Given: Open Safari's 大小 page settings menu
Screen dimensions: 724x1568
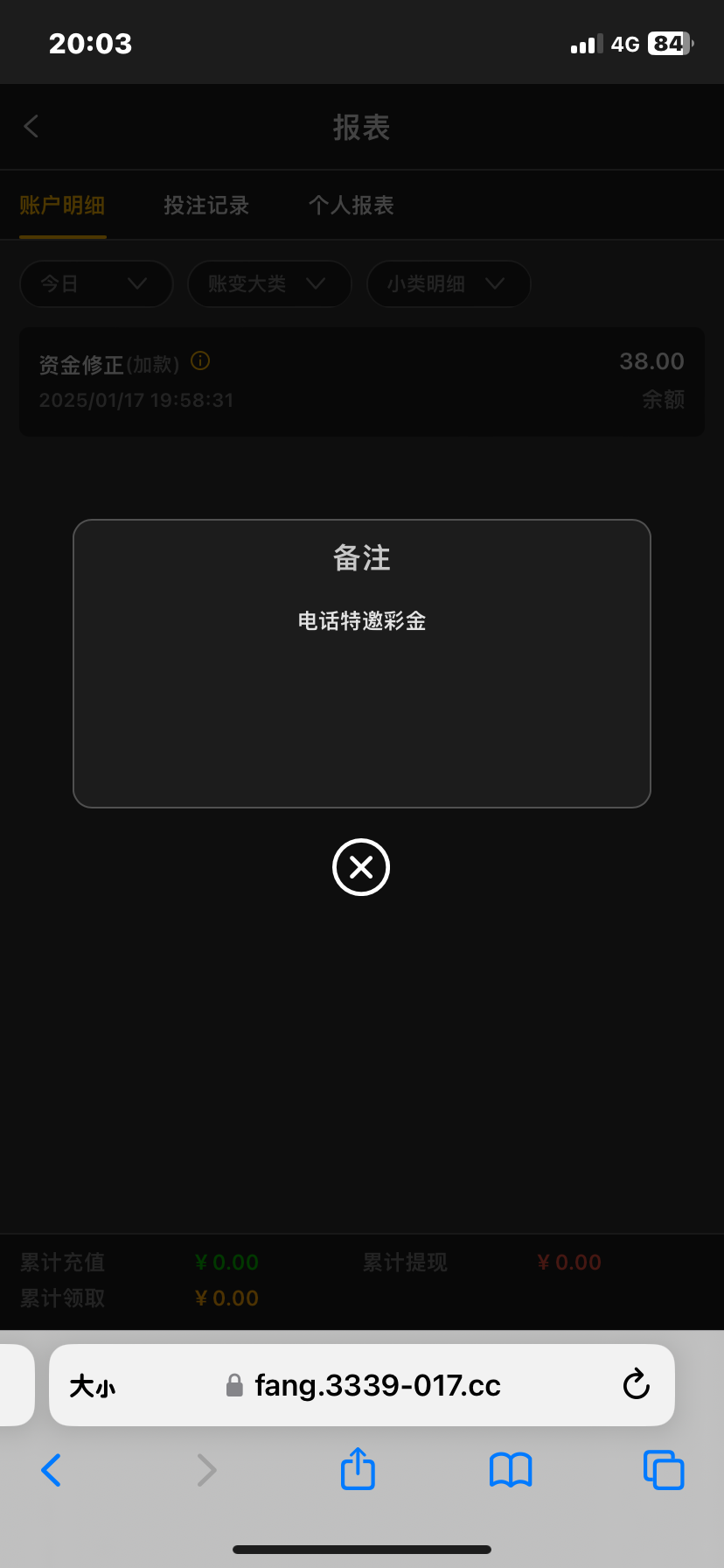Looking at the screenshot, I should [92, 1386].
